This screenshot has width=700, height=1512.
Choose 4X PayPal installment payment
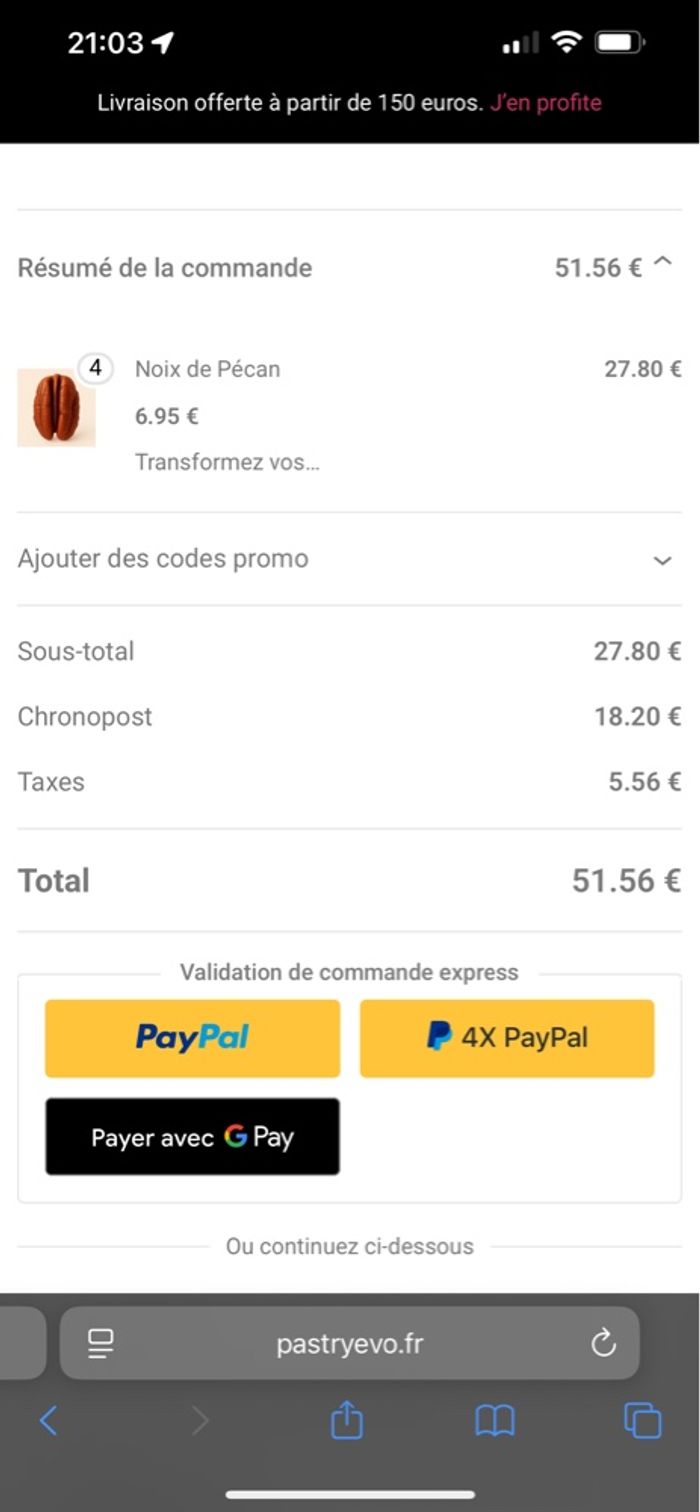click(x=507, y=1038)
